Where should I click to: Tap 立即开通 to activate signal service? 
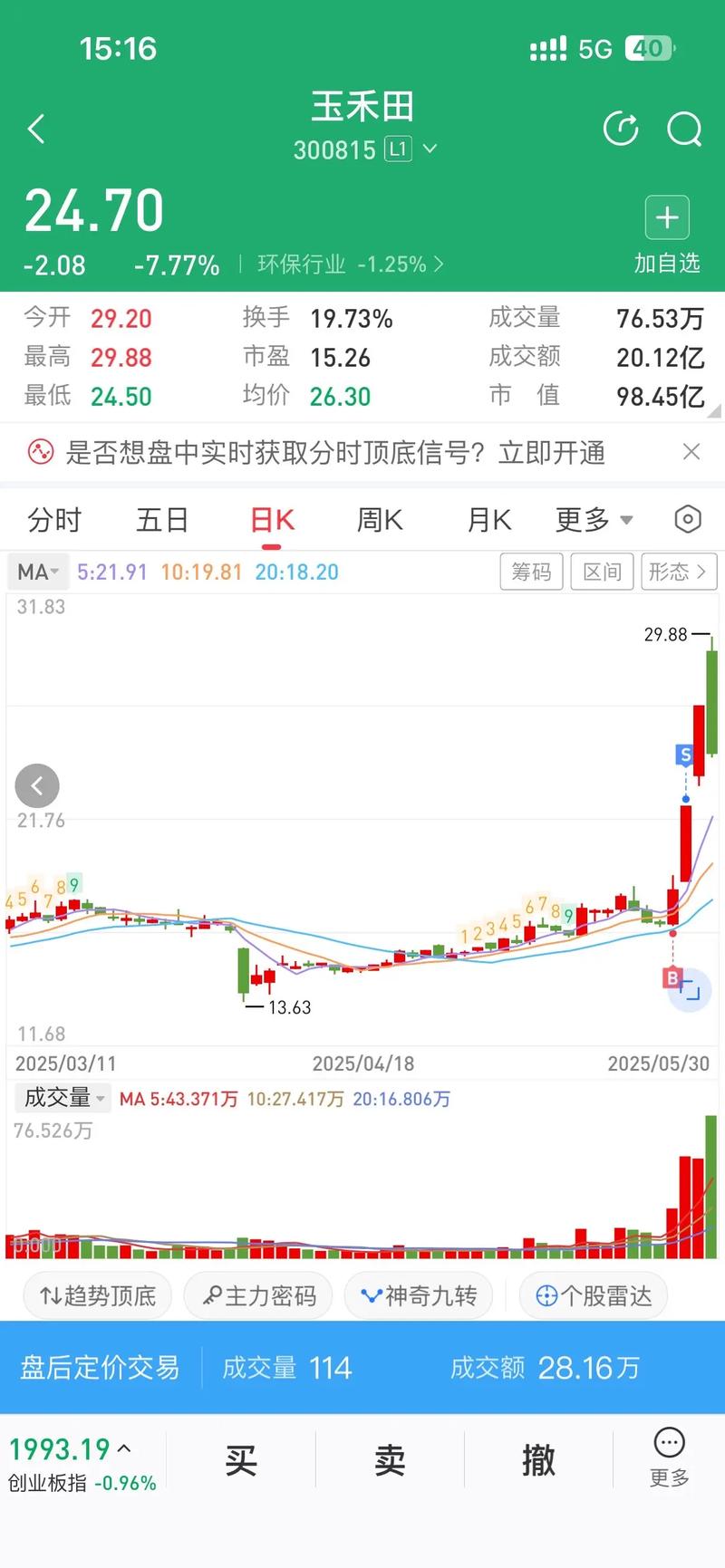(548, 452)
